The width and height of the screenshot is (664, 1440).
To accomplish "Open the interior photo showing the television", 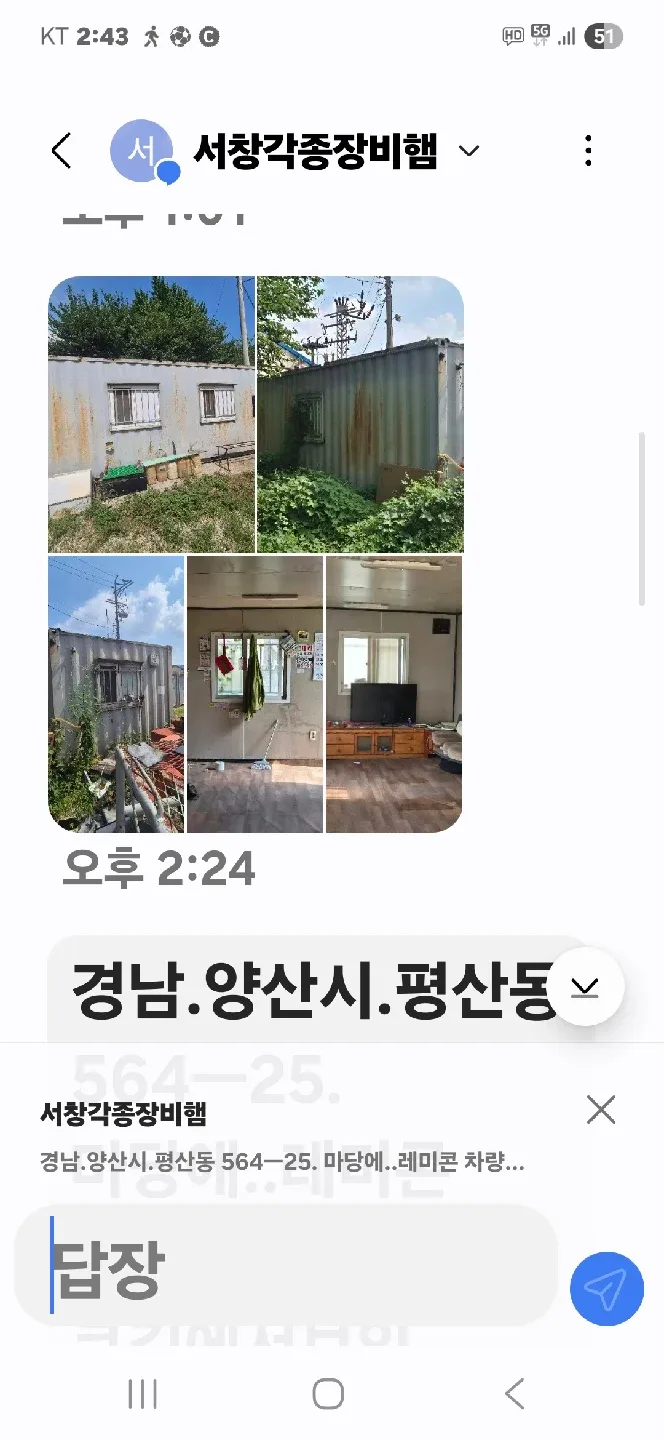I will click(x=394, y=694).
